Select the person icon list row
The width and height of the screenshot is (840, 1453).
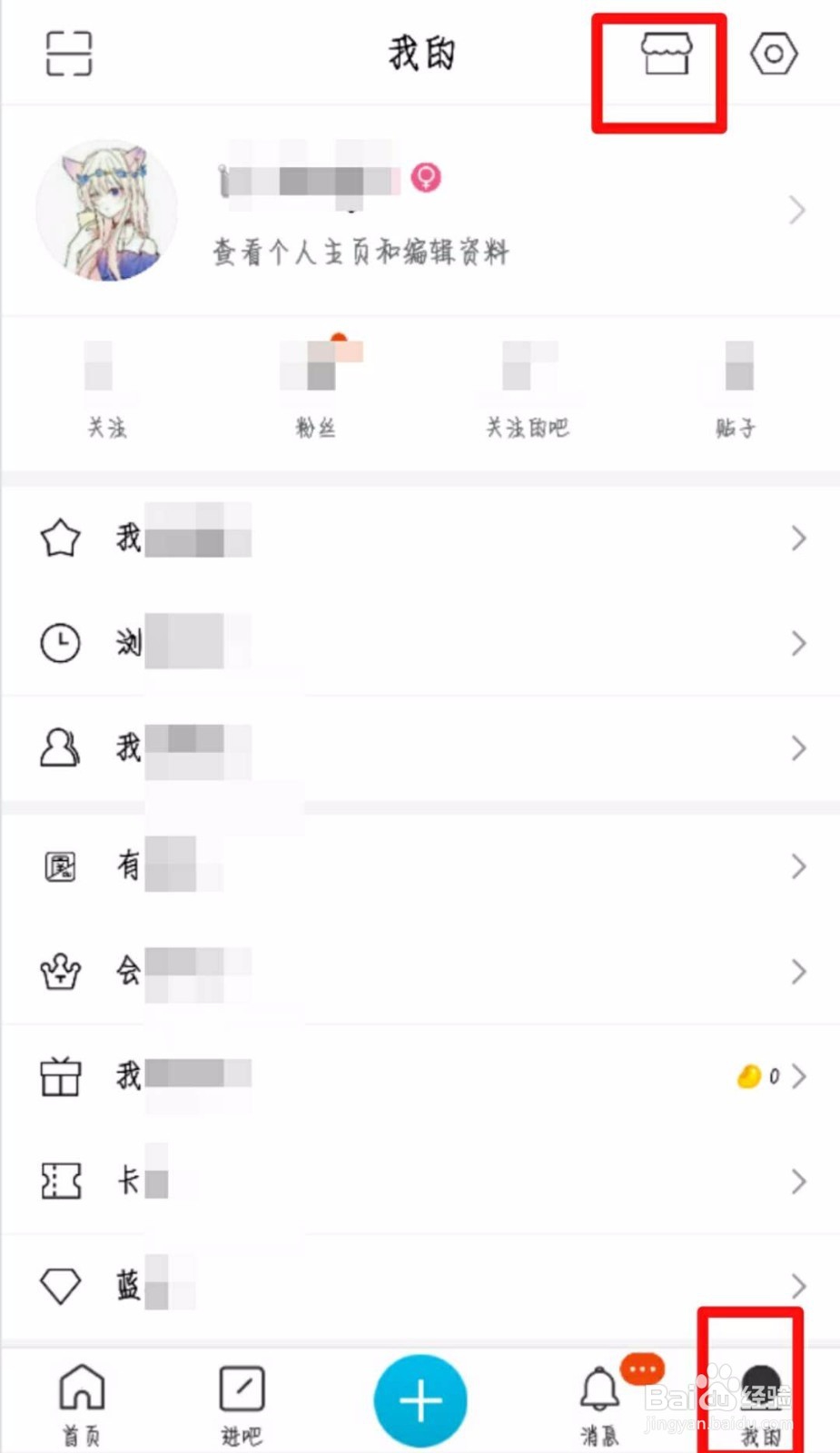[60, 748]
